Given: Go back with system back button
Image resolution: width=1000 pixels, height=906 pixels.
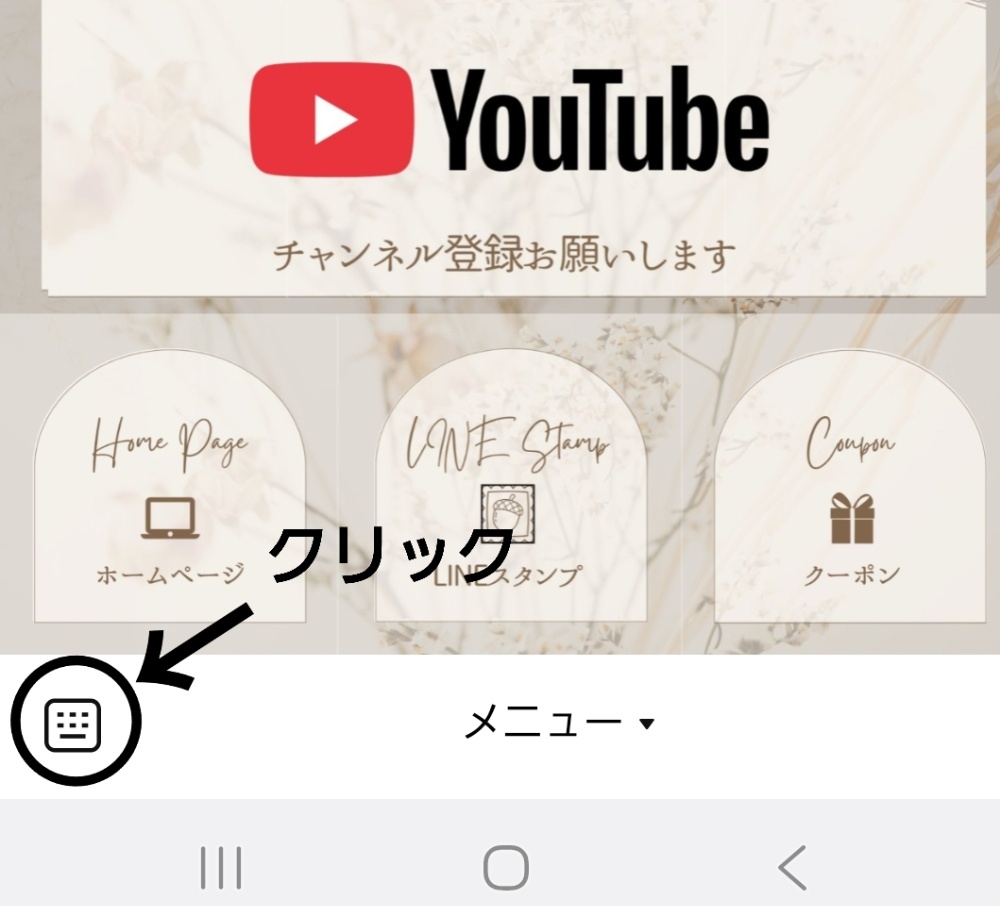Looking at the screenshot, I should pos(792,867).
